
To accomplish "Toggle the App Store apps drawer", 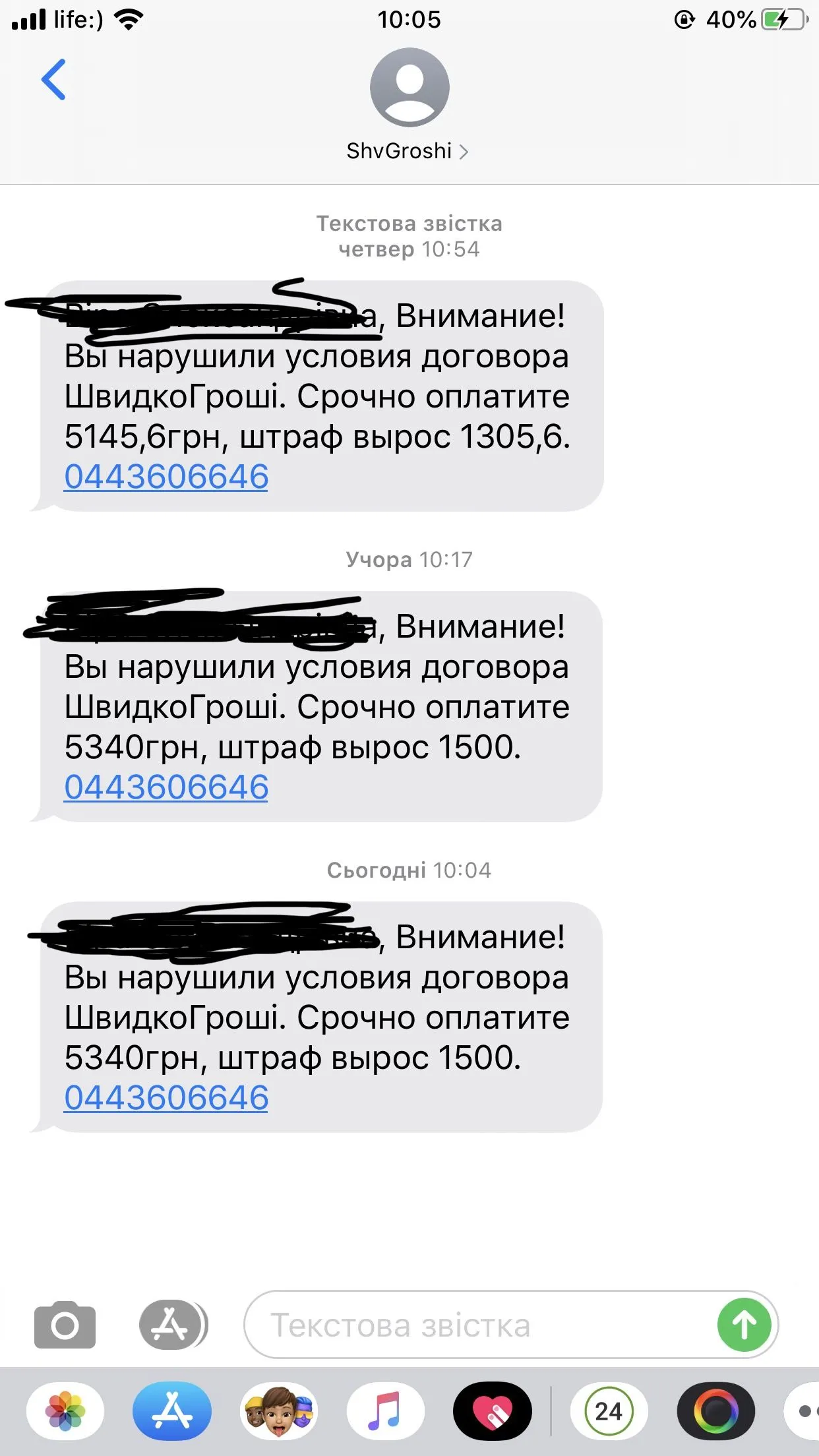I will (172, 1325).
